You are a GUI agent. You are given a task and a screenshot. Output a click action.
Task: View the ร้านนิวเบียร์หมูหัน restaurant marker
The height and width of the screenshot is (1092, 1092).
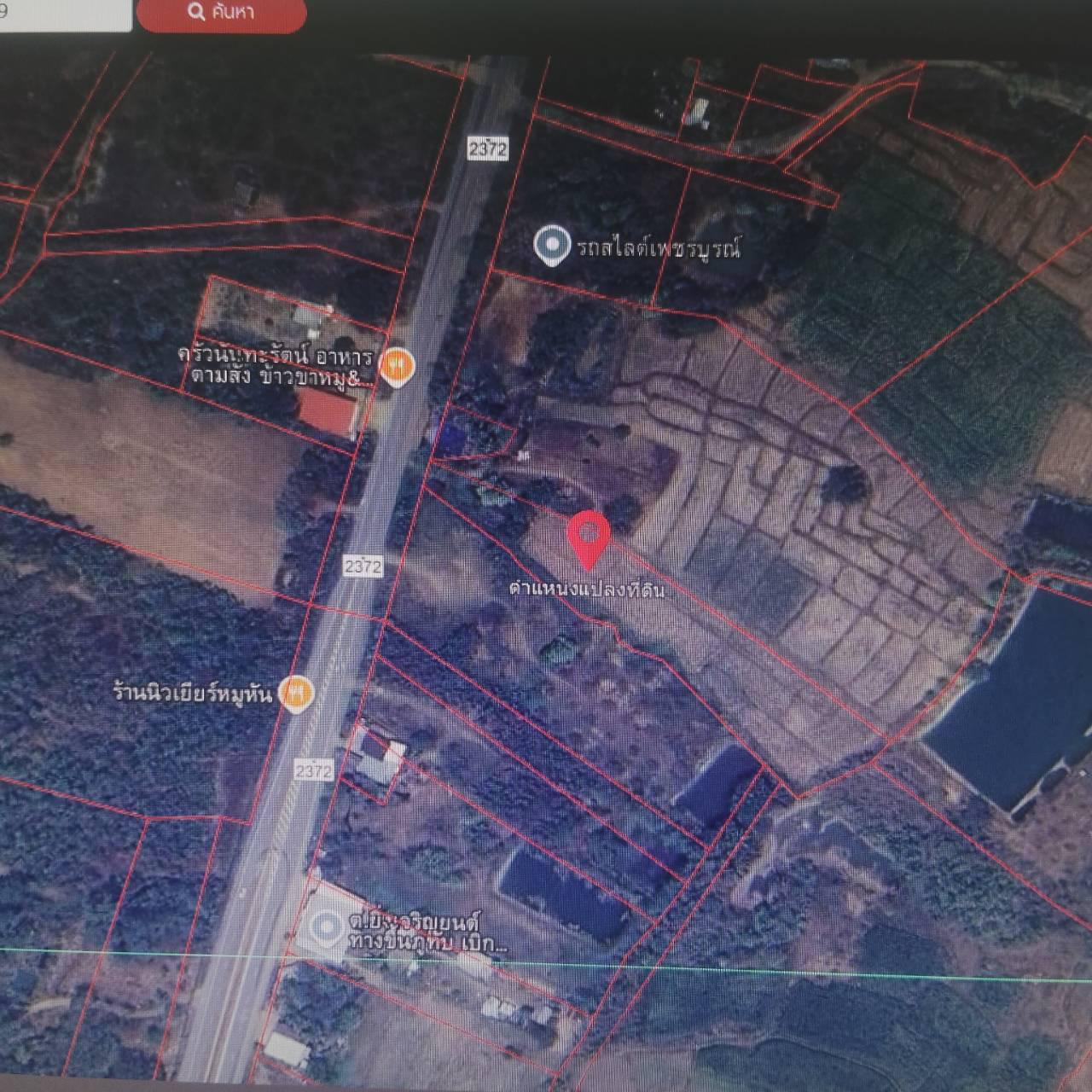point(296,693)
